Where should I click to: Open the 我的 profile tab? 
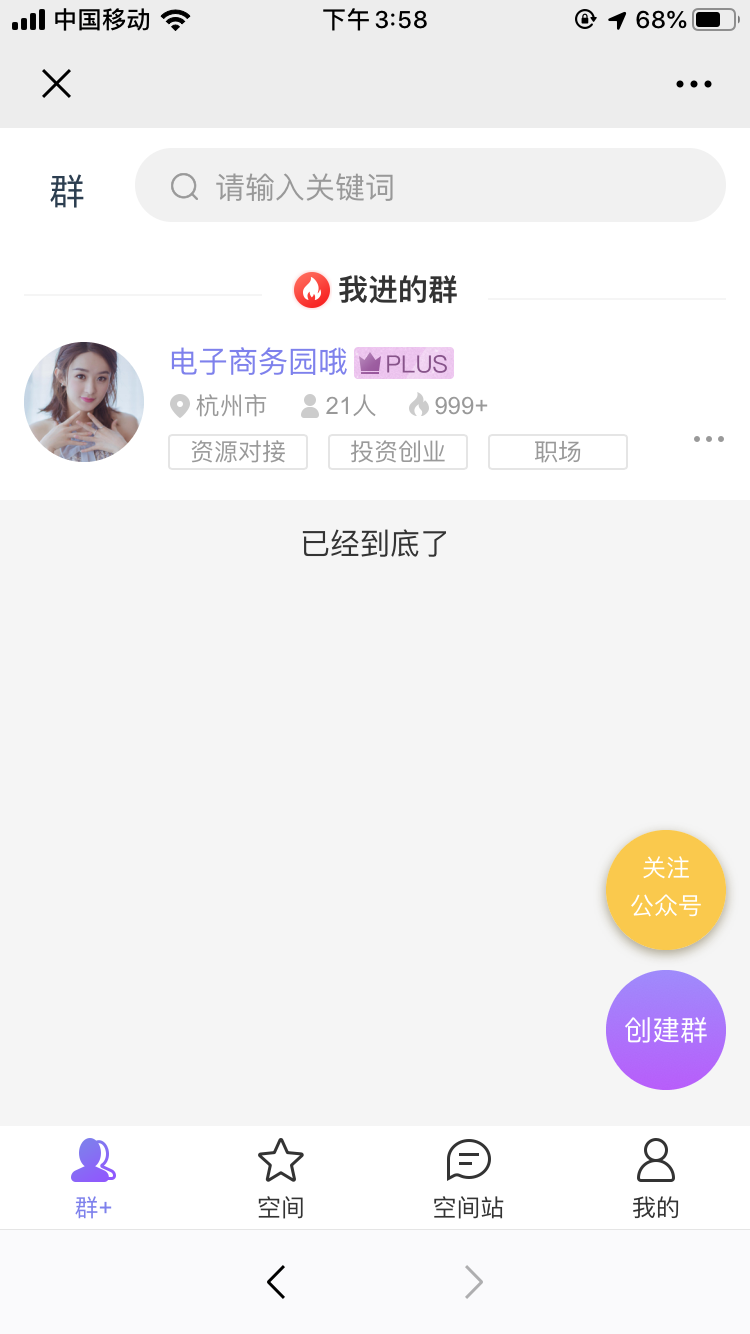[655, 1178]
